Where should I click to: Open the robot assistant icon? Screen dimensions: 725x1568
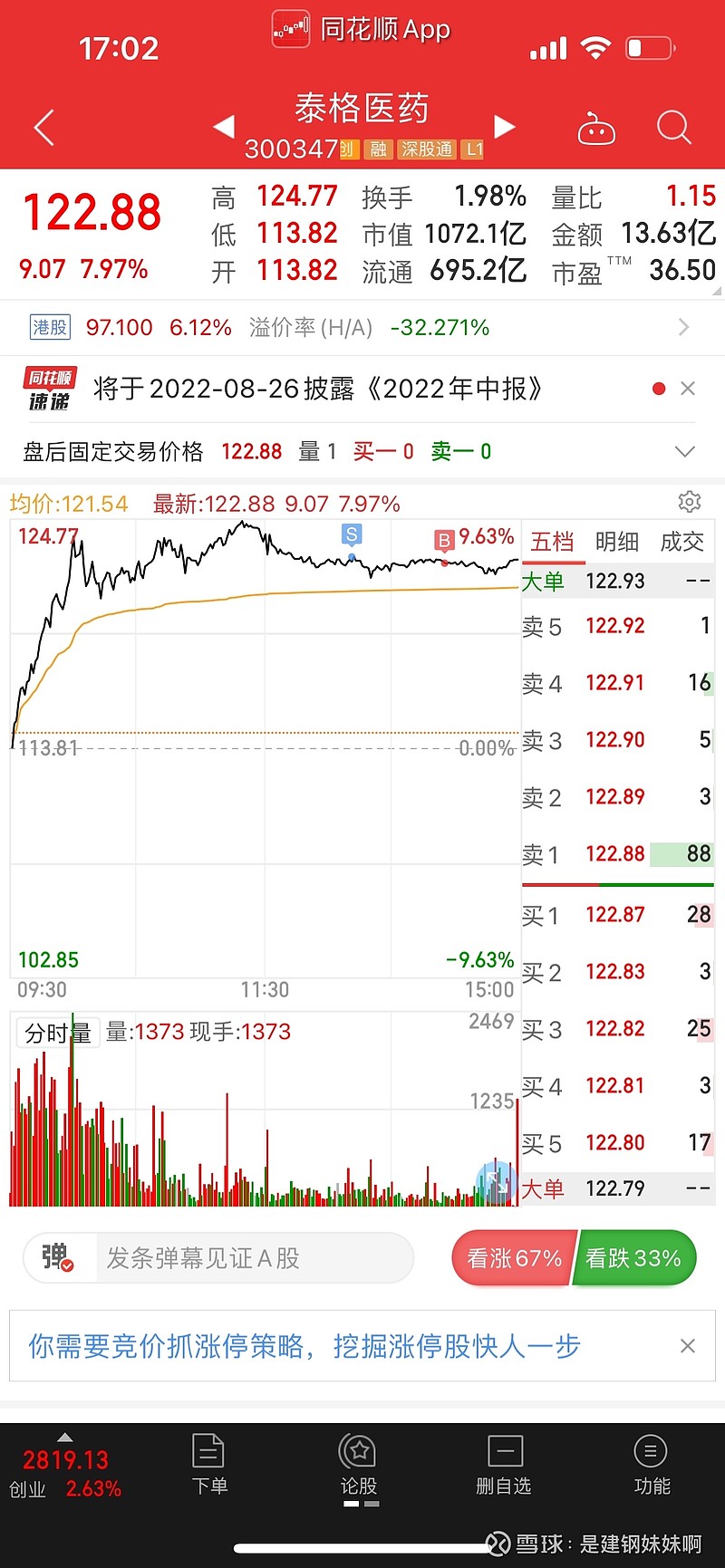pyautogui.click(x=596, y=129)
